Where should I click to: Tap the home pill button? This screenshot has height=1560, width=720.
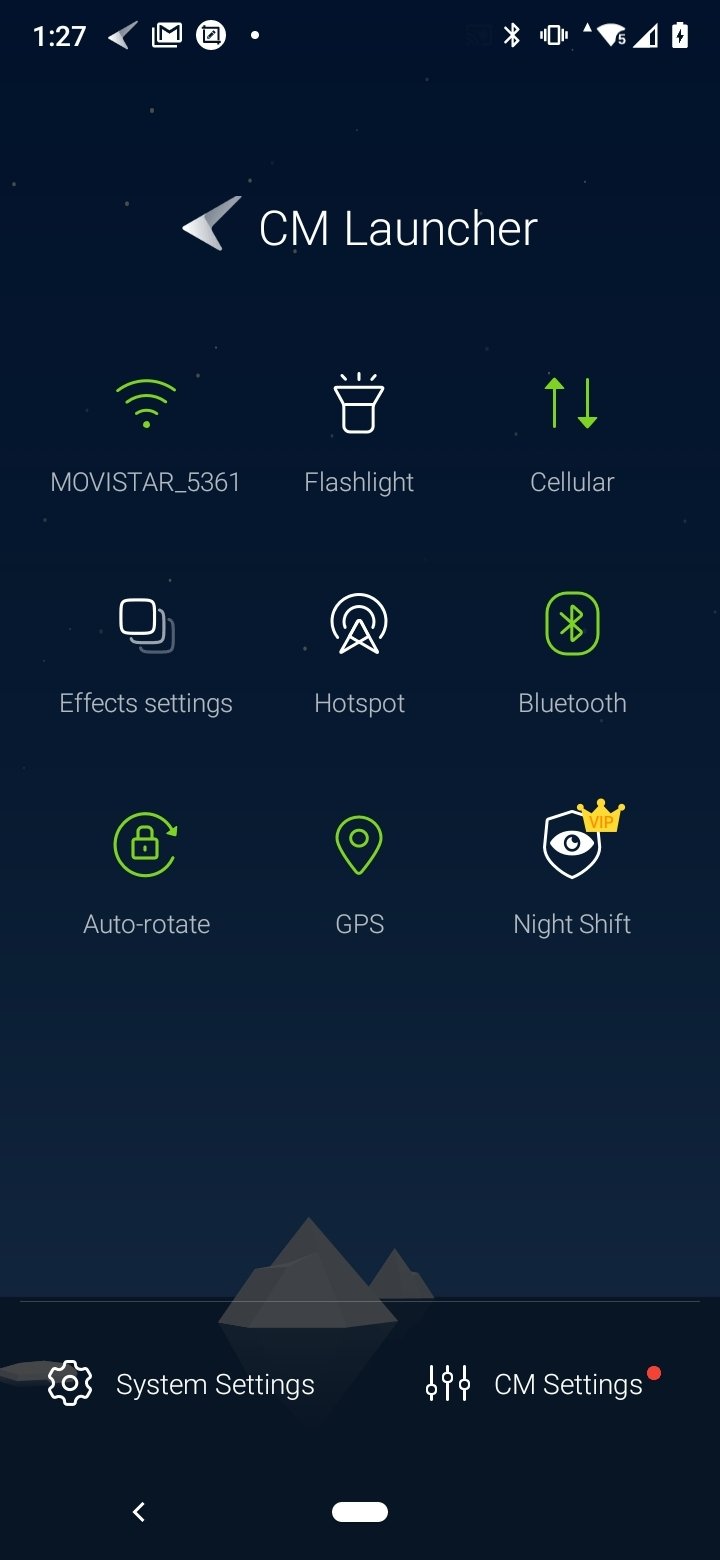click(x=360, y=1512)
